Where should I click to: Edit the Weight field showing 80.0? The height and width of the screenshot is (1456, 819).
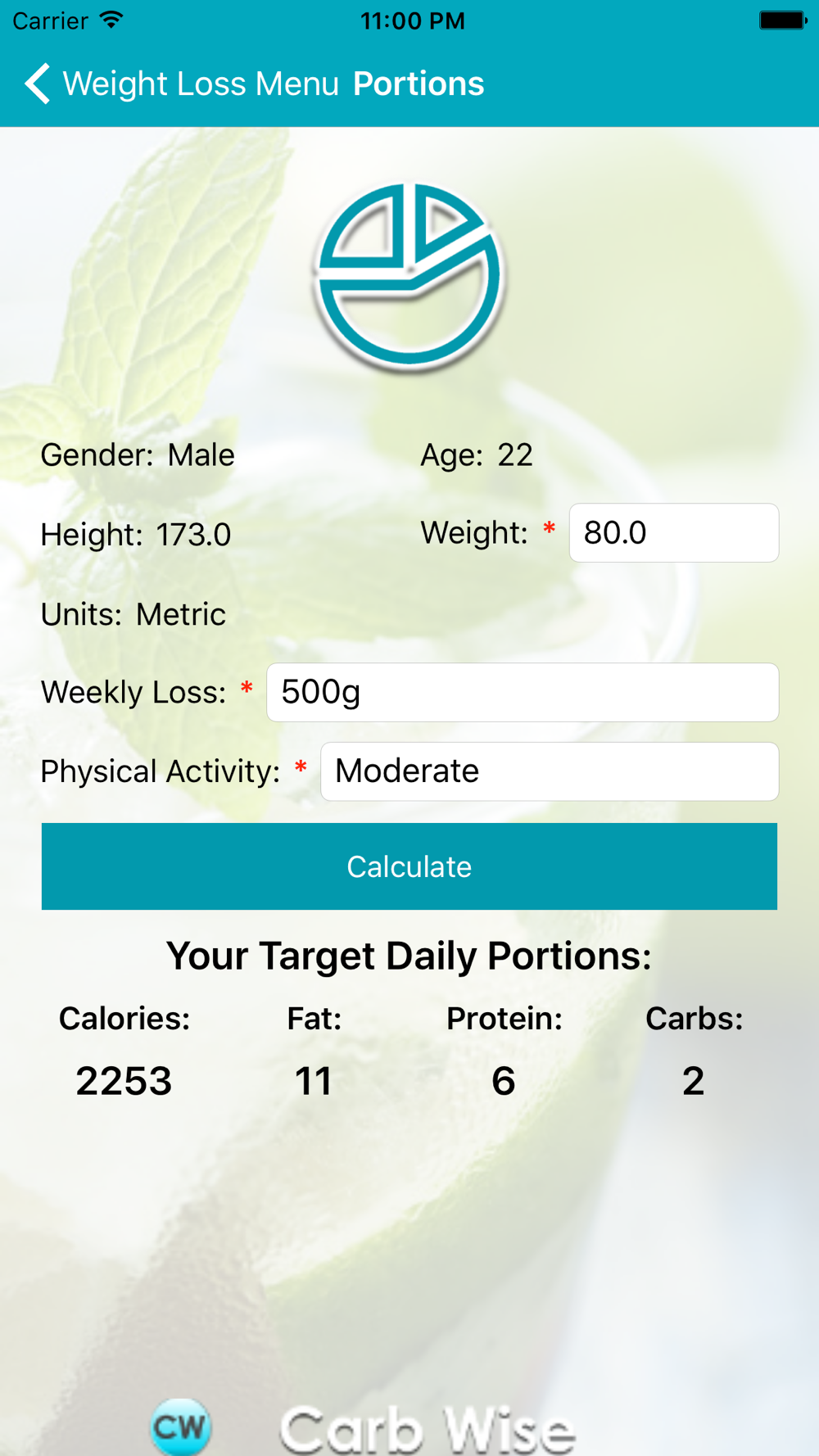click(673, 533)
